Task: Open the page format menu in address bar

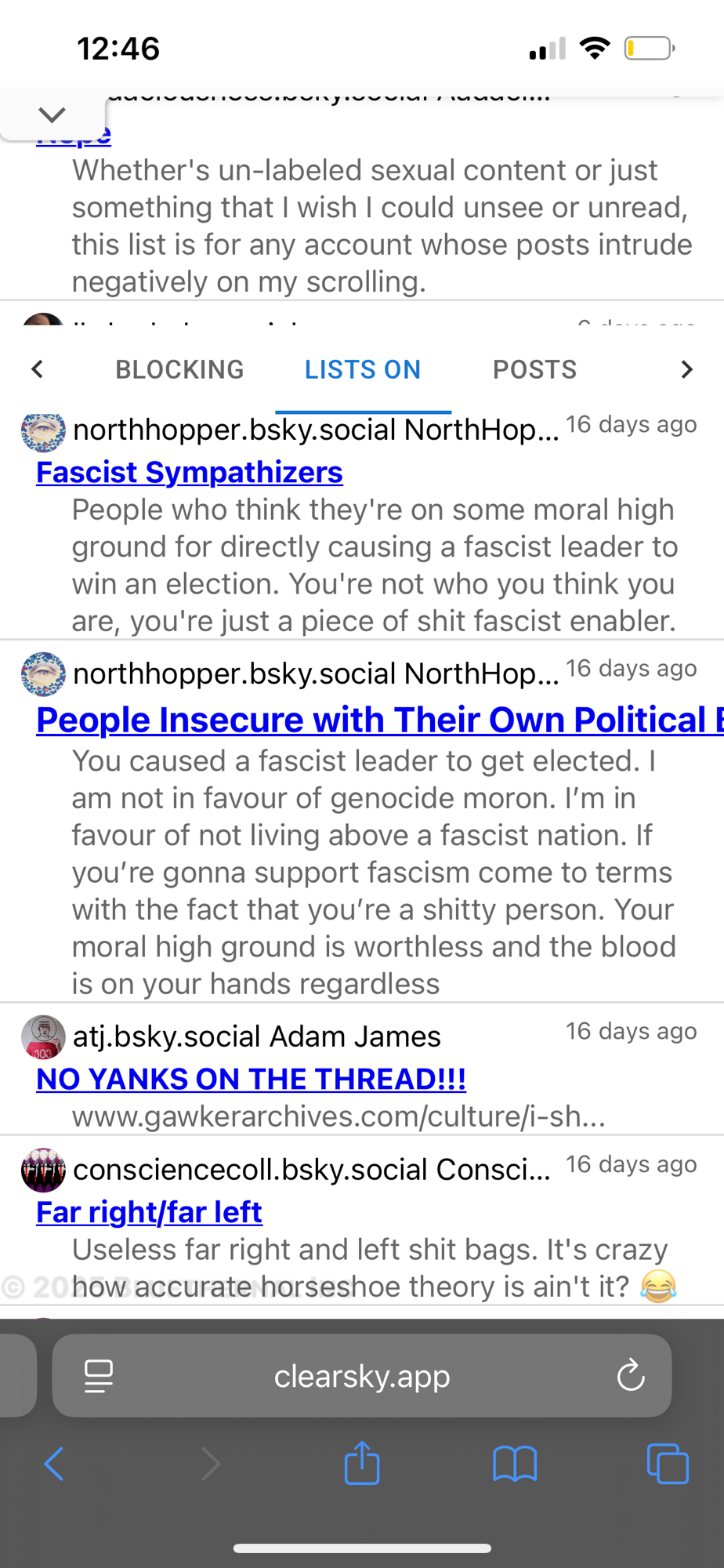Action: (99, 1376)
